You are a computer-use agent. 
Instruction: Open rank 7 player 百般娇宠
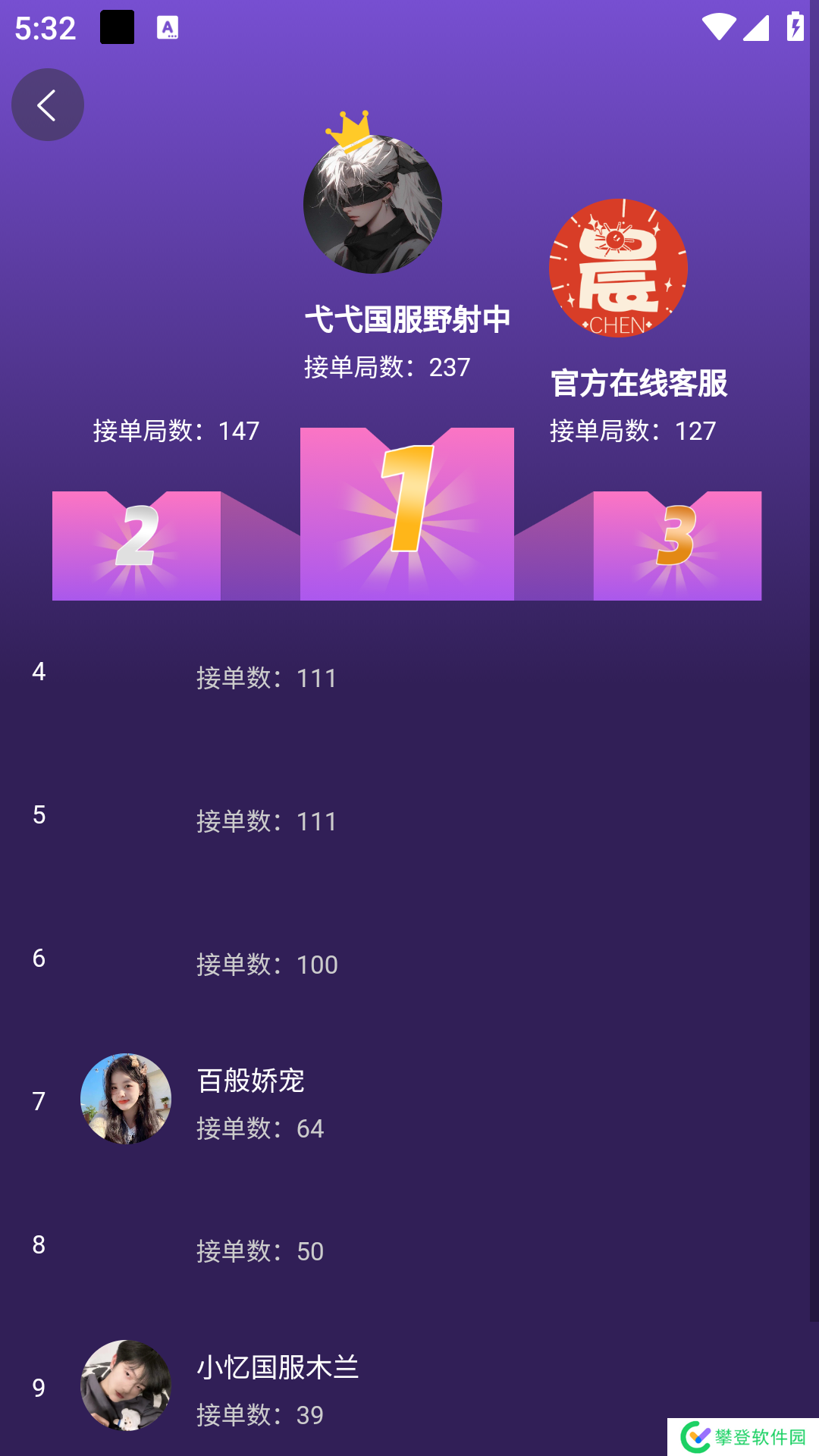pyautogui.click(x=250, y=1100)
